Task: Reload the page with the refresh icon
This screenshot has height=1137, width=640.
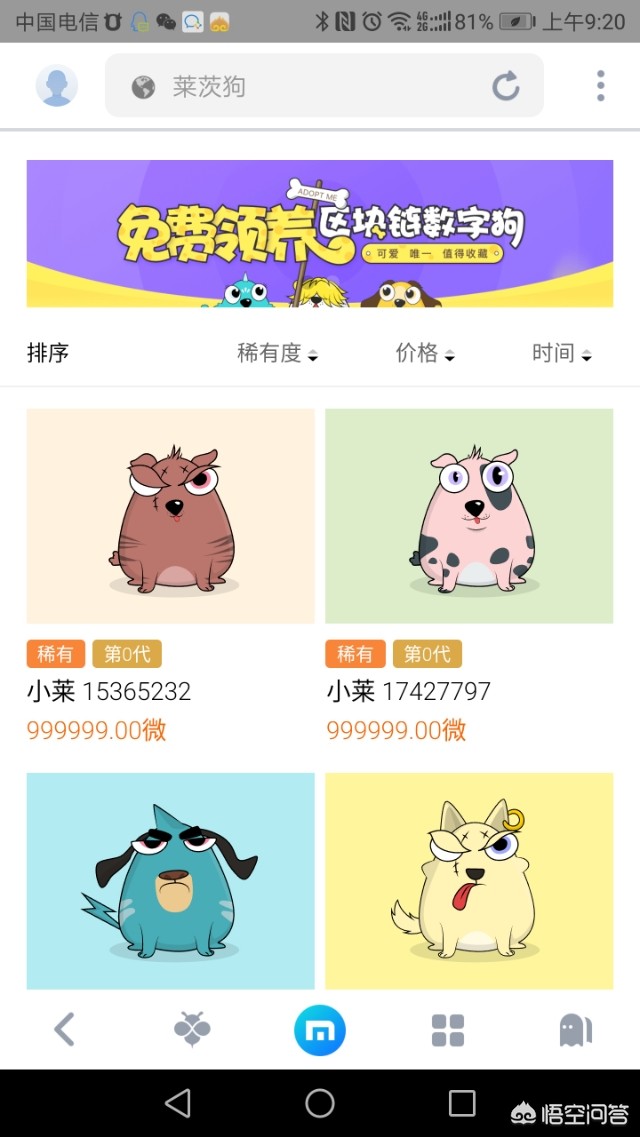Action: click(506, 86)
